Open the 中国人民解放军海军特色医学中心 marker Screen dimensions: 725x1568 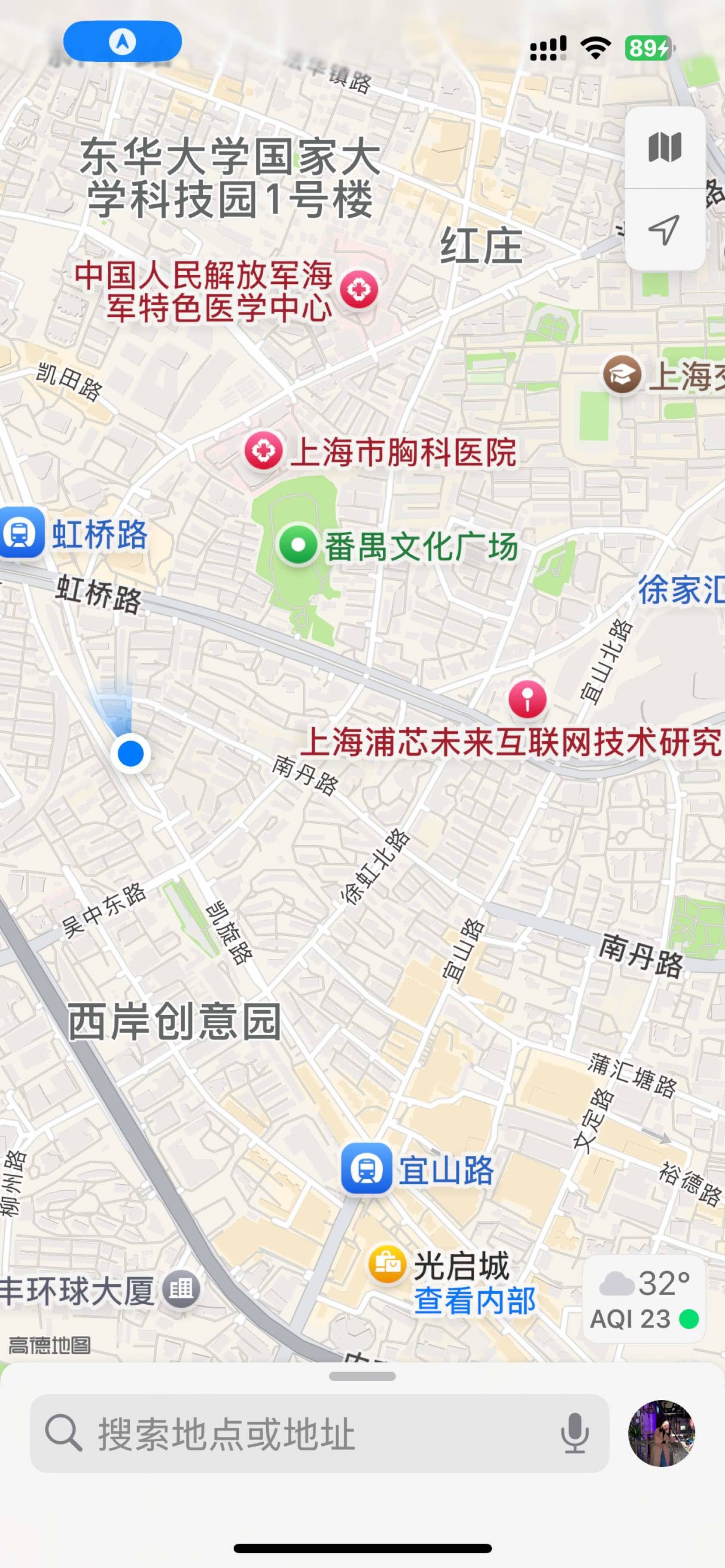pos(358,289)
